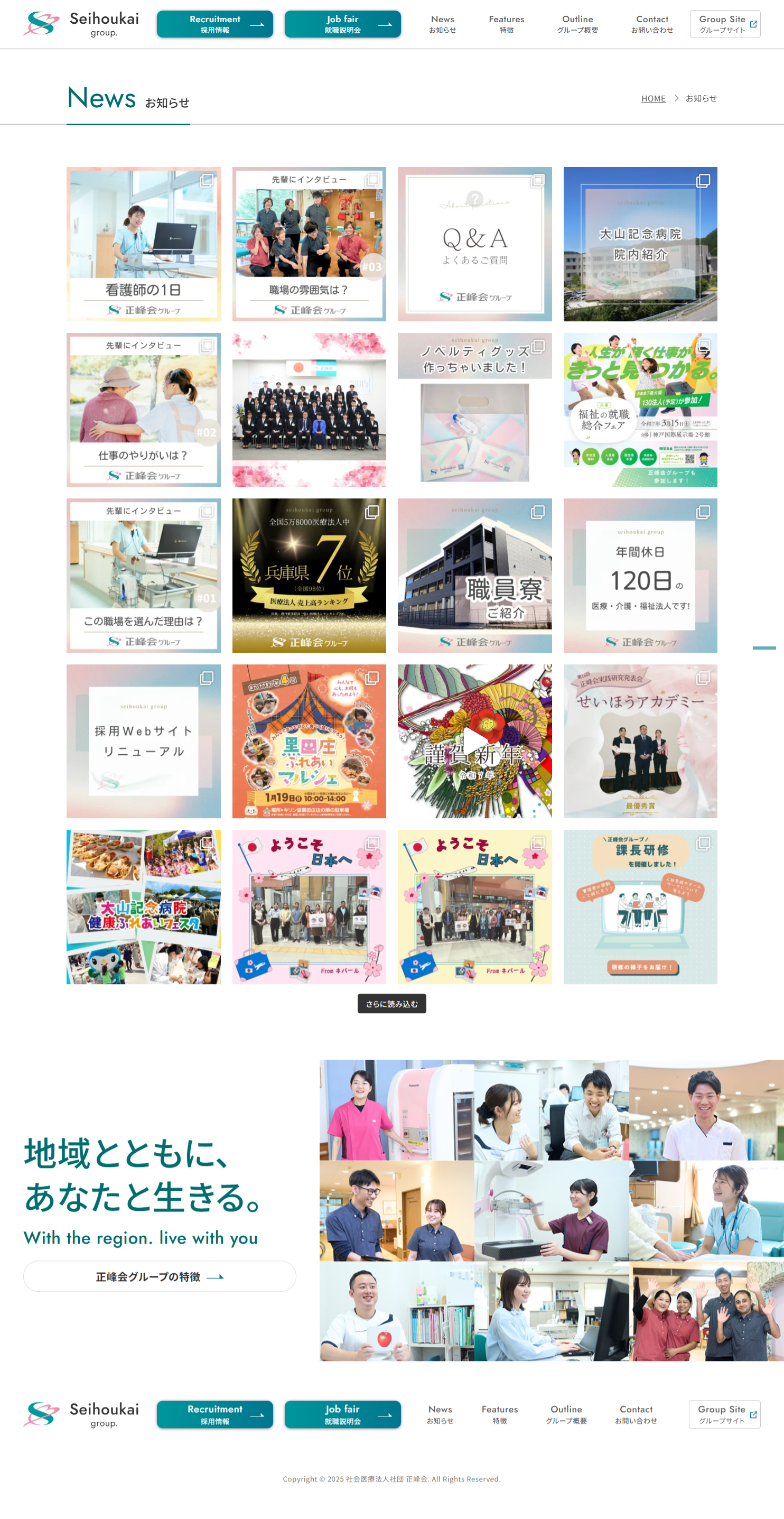784x1519 pixels.
Task: Tap the HOME breadcrumb link
Action: pos(652,98)
